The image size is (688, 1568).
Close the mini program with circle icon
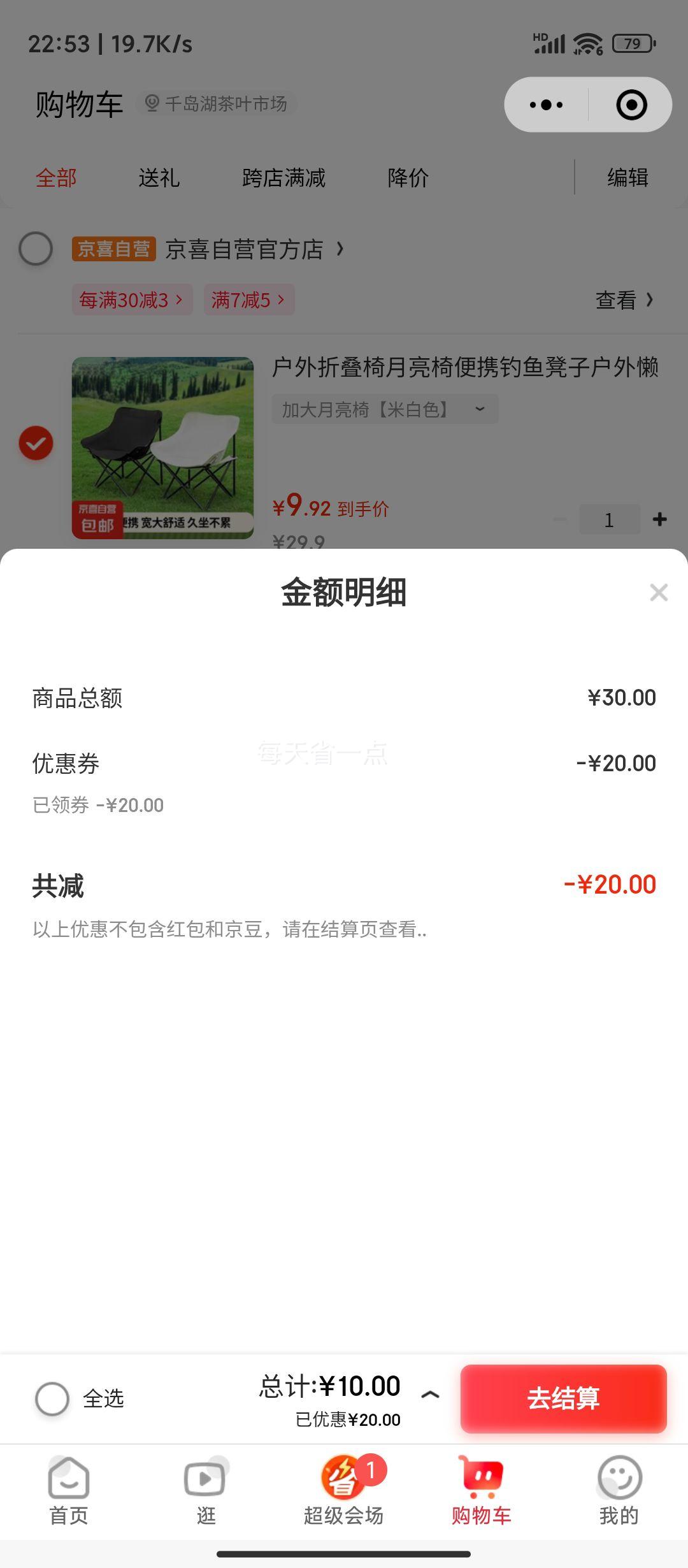(x=631, y=105)
